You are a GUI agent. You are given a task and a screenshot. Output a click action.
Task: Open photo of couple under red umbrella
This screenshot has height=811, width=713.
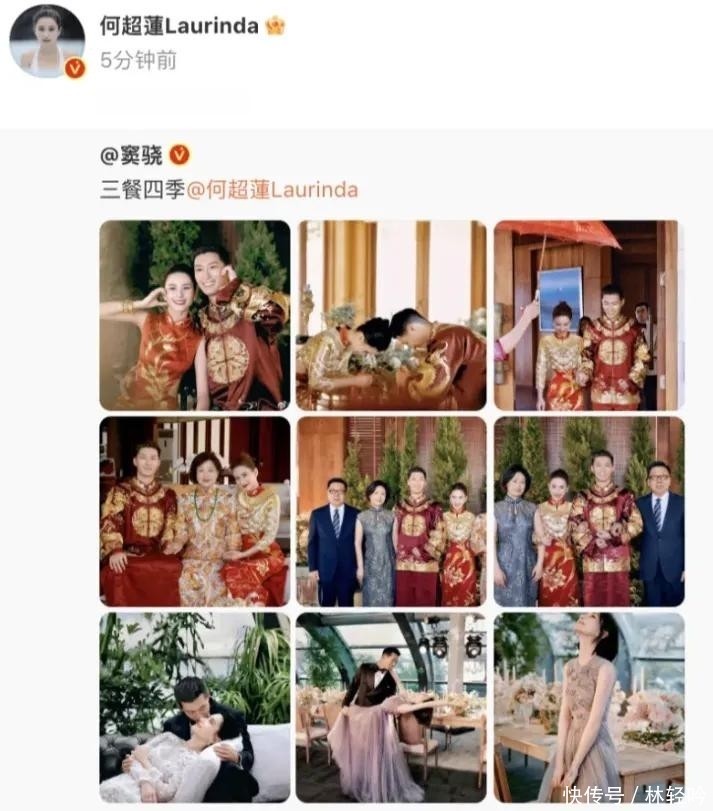(x=588, y=315)
